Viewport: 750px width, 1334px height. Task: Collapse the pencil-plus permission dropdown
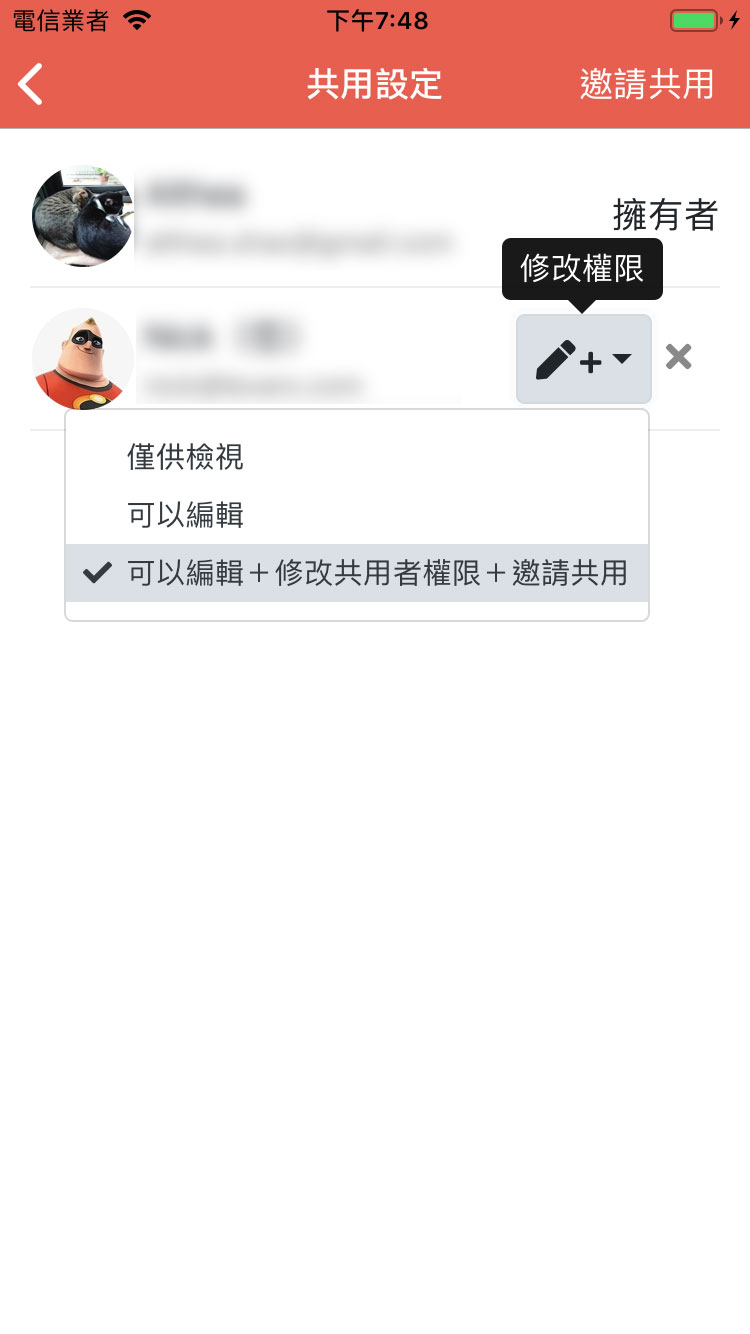click(584, 359)
